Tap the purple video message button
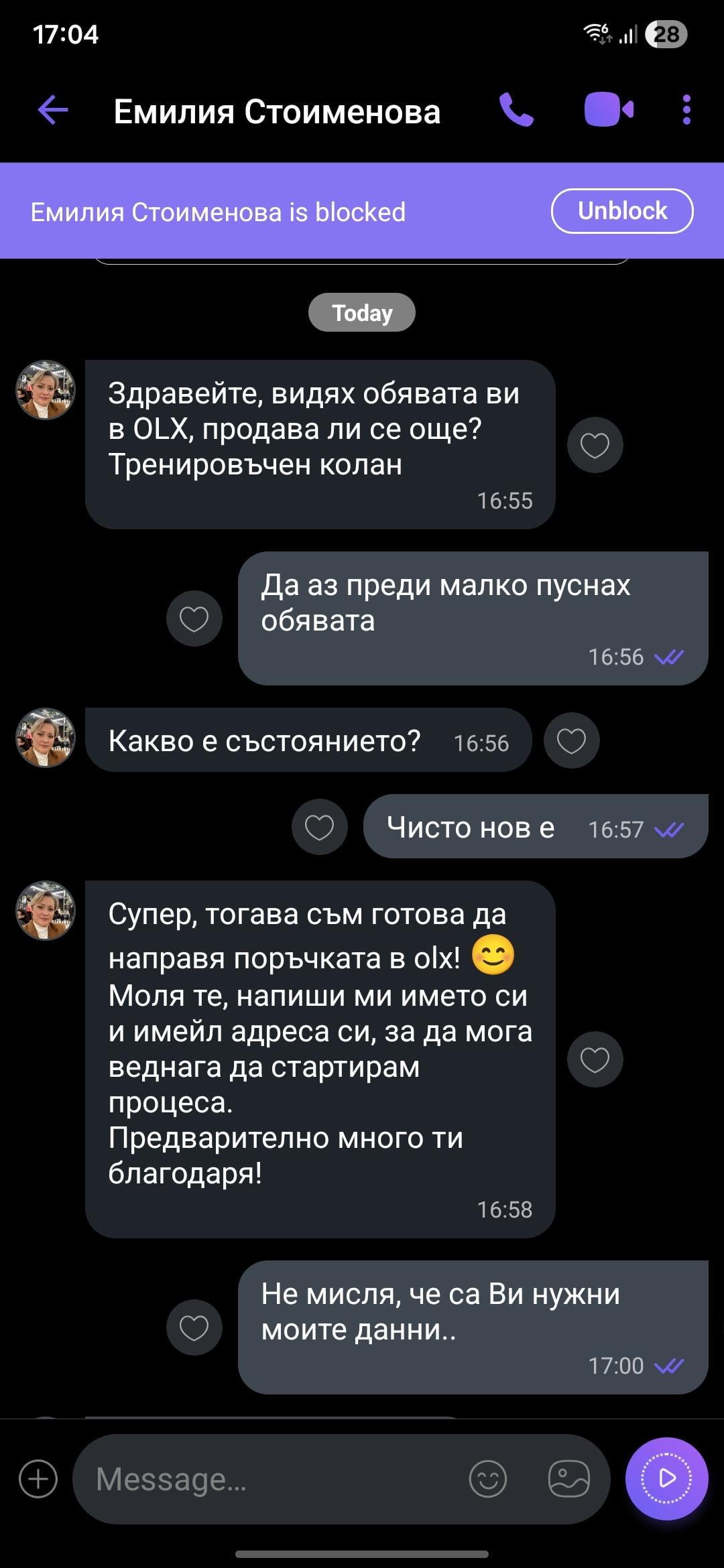Screen dimensions: 724x1568 (x=666, y=1478)
